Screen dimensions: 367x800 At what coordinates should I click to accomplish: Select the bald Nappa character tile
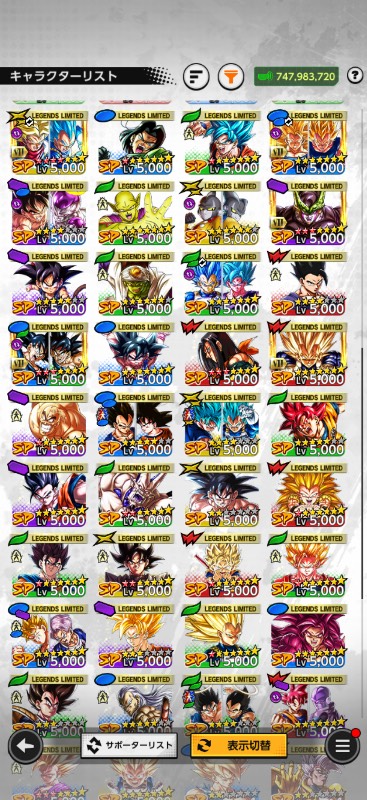point(48,424)
